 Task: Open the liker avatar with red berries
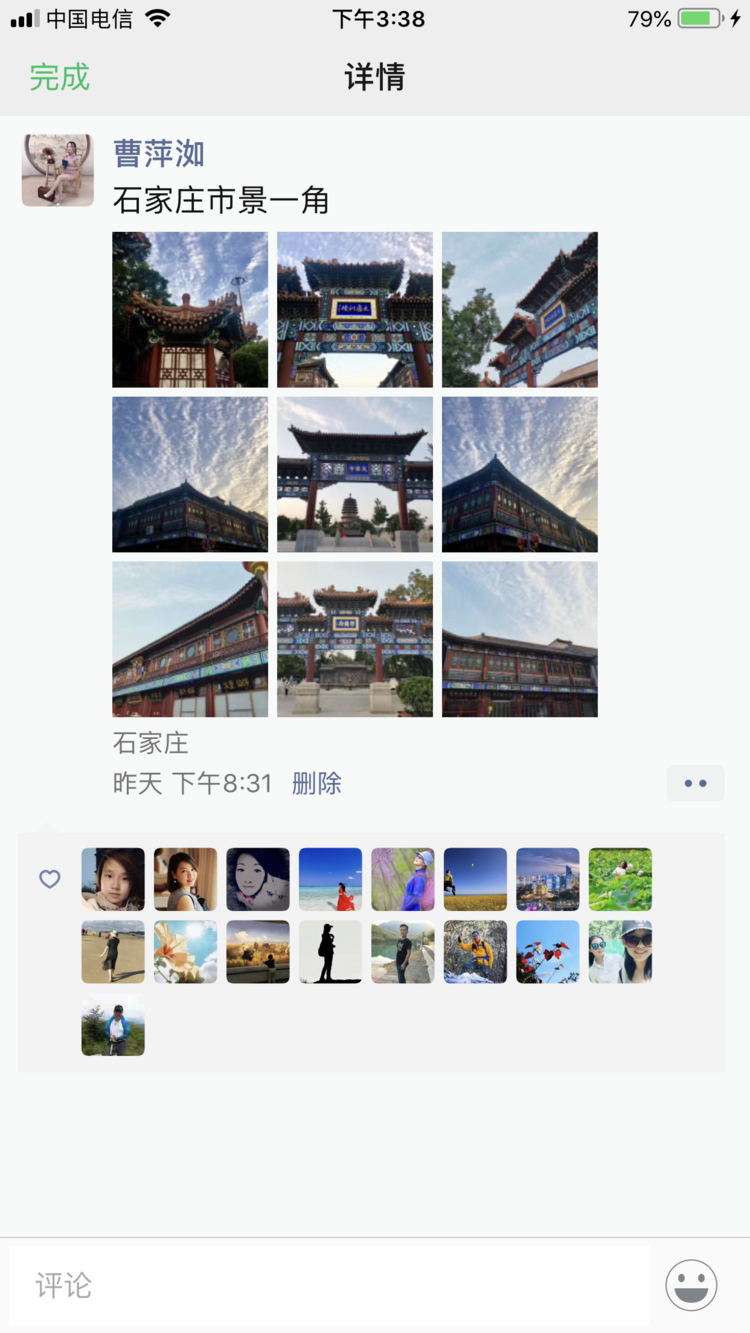click(x=548, y=952)
